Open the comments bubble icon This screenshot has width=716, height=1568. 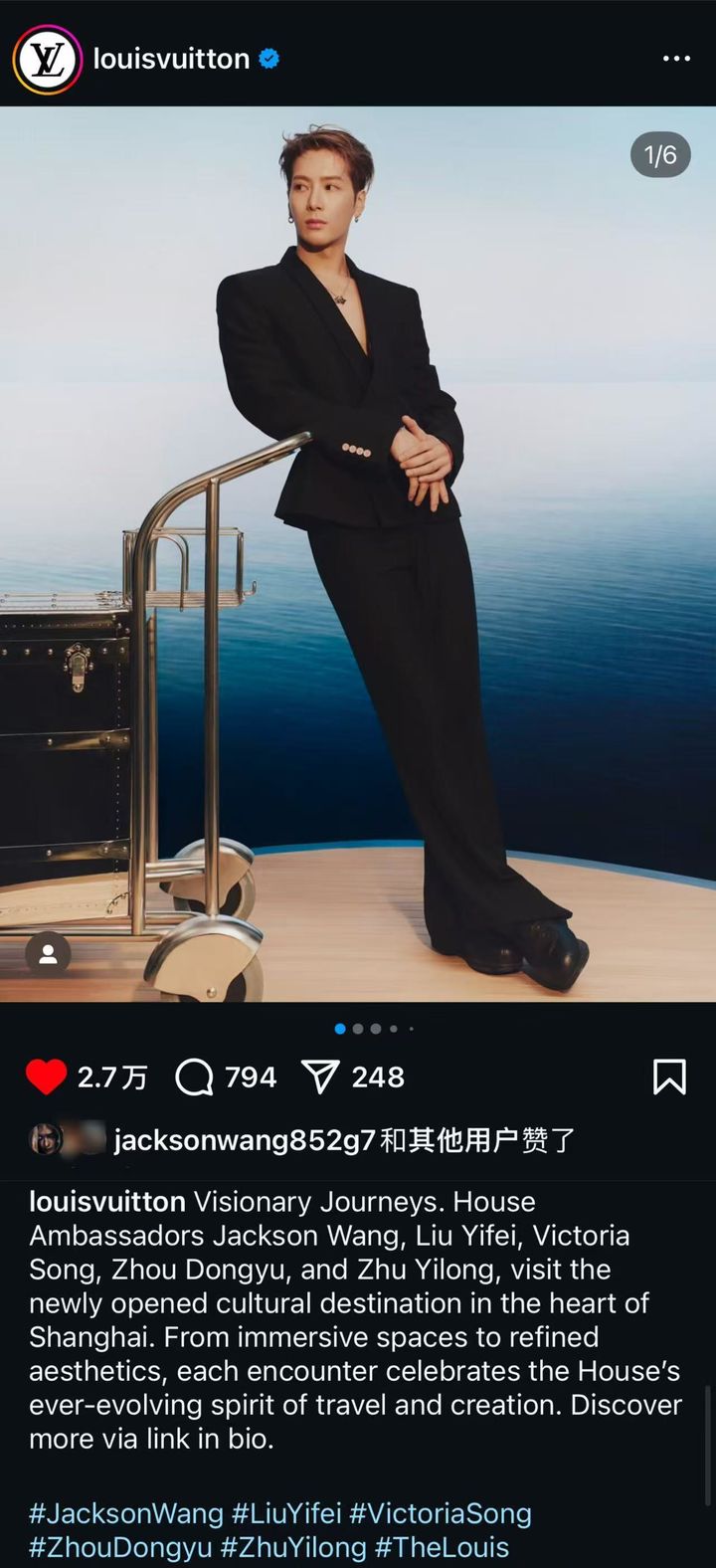[194, 1077]
